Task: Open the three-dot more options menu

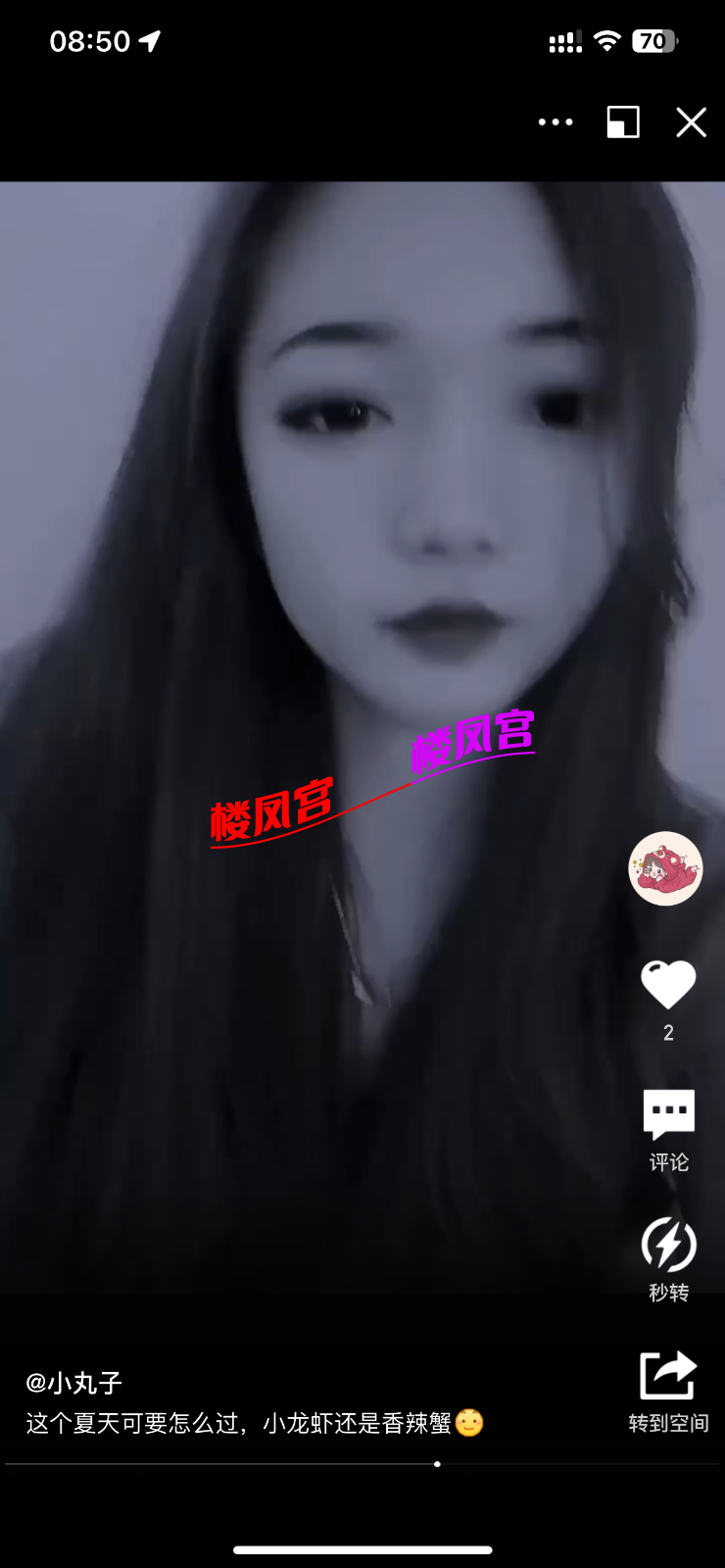Action: coord(556,122)
